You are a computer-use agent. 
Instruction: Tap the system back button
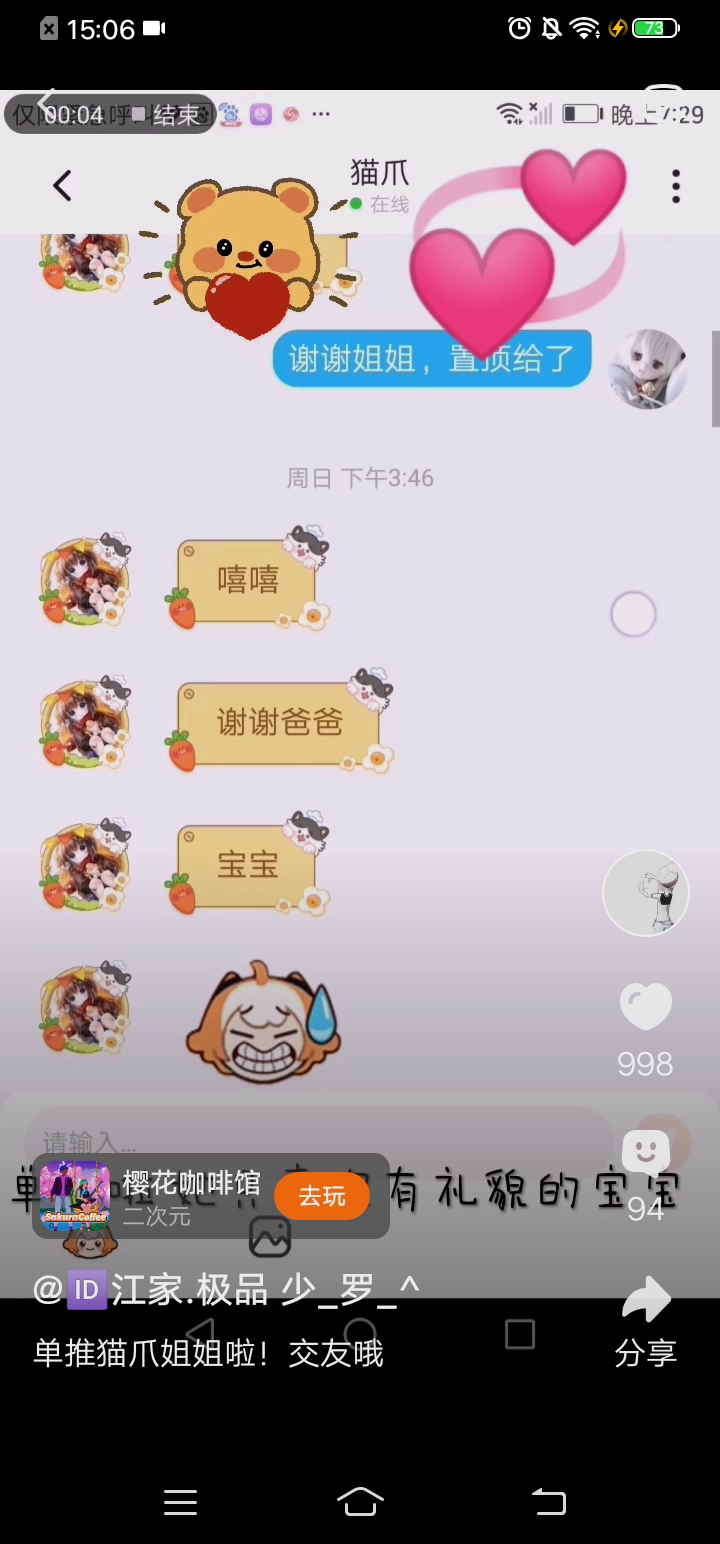pyautogui.click(x=548, y=1502)
